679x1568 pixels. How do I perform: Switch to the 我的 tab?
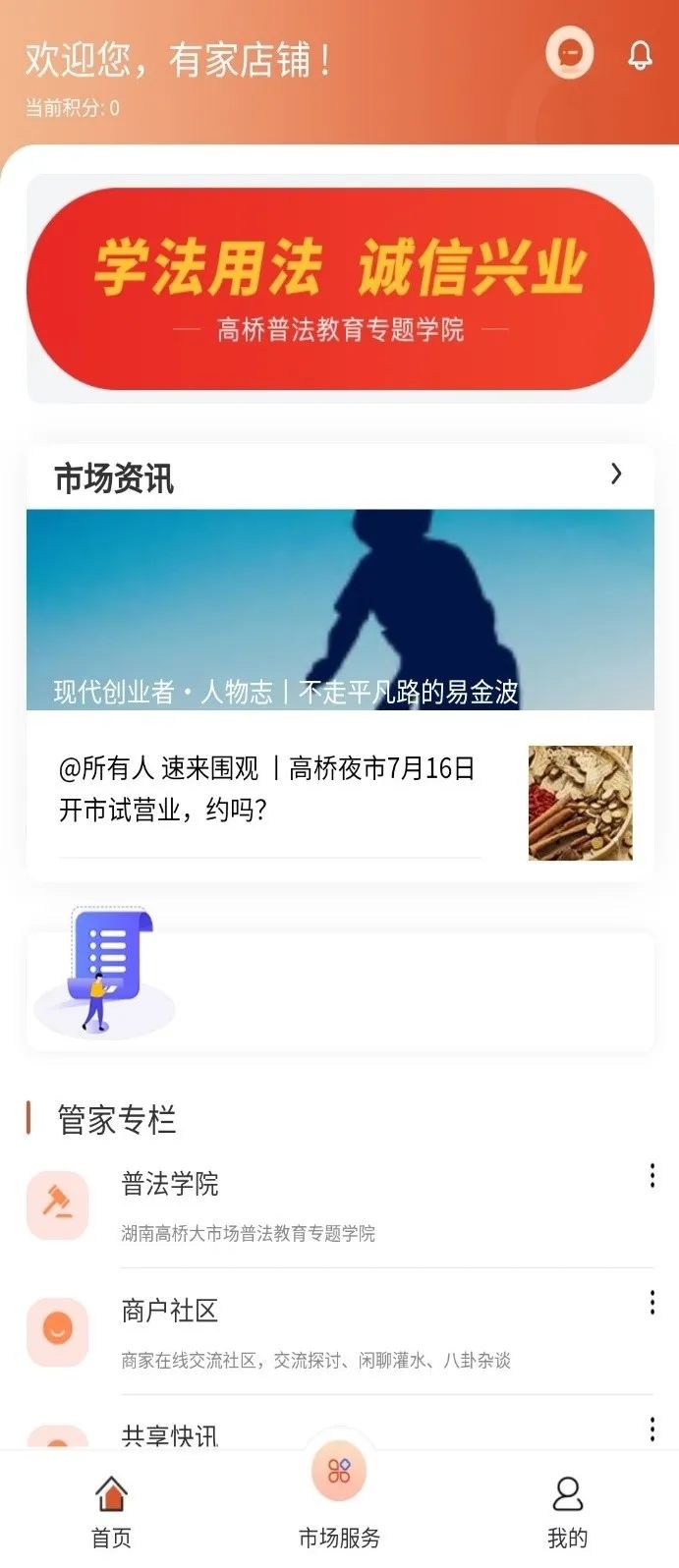coord(567,1510)
